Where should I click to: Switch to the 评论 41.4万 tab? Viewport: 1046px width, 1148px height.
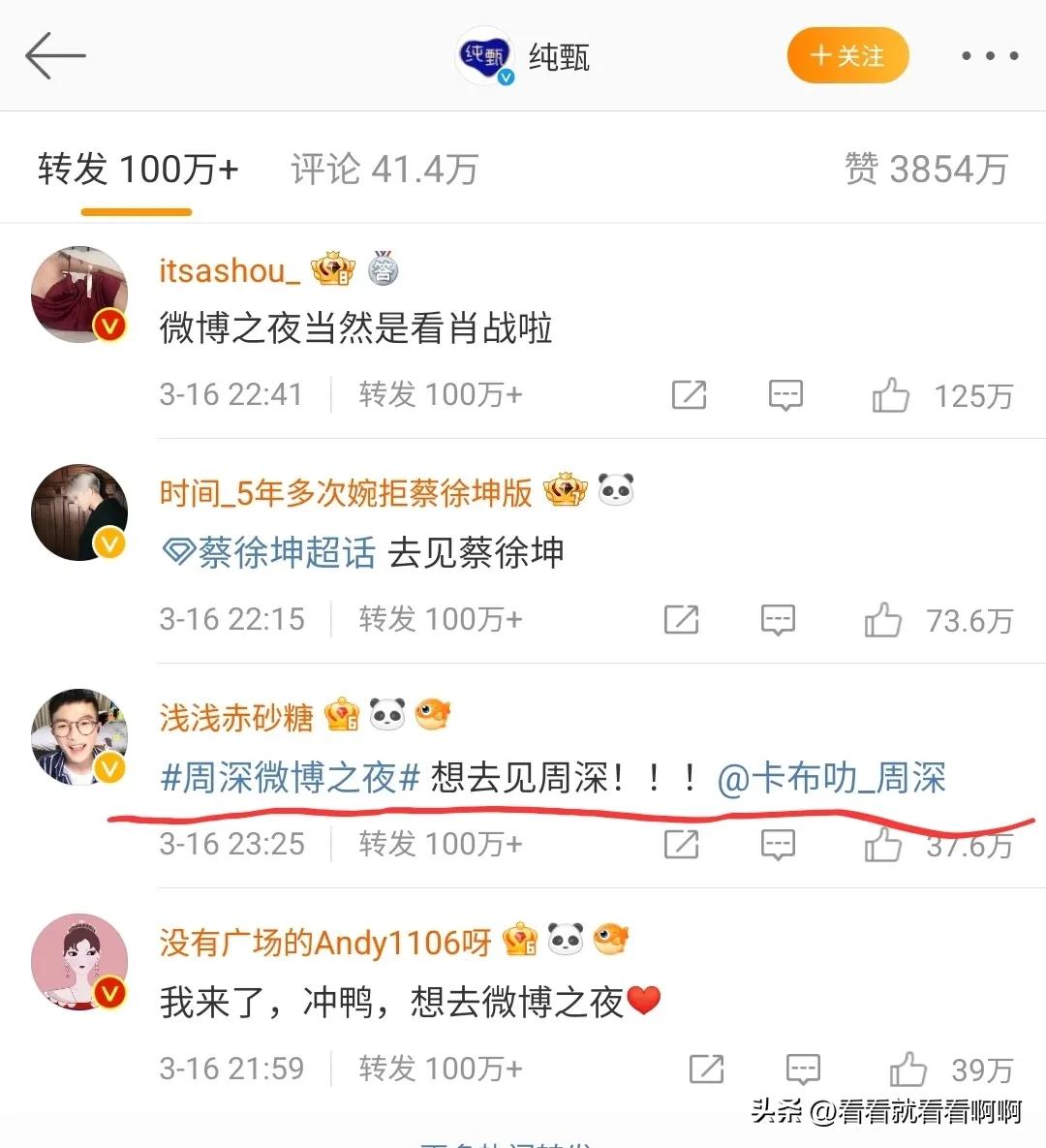click(x=383, y=167)
